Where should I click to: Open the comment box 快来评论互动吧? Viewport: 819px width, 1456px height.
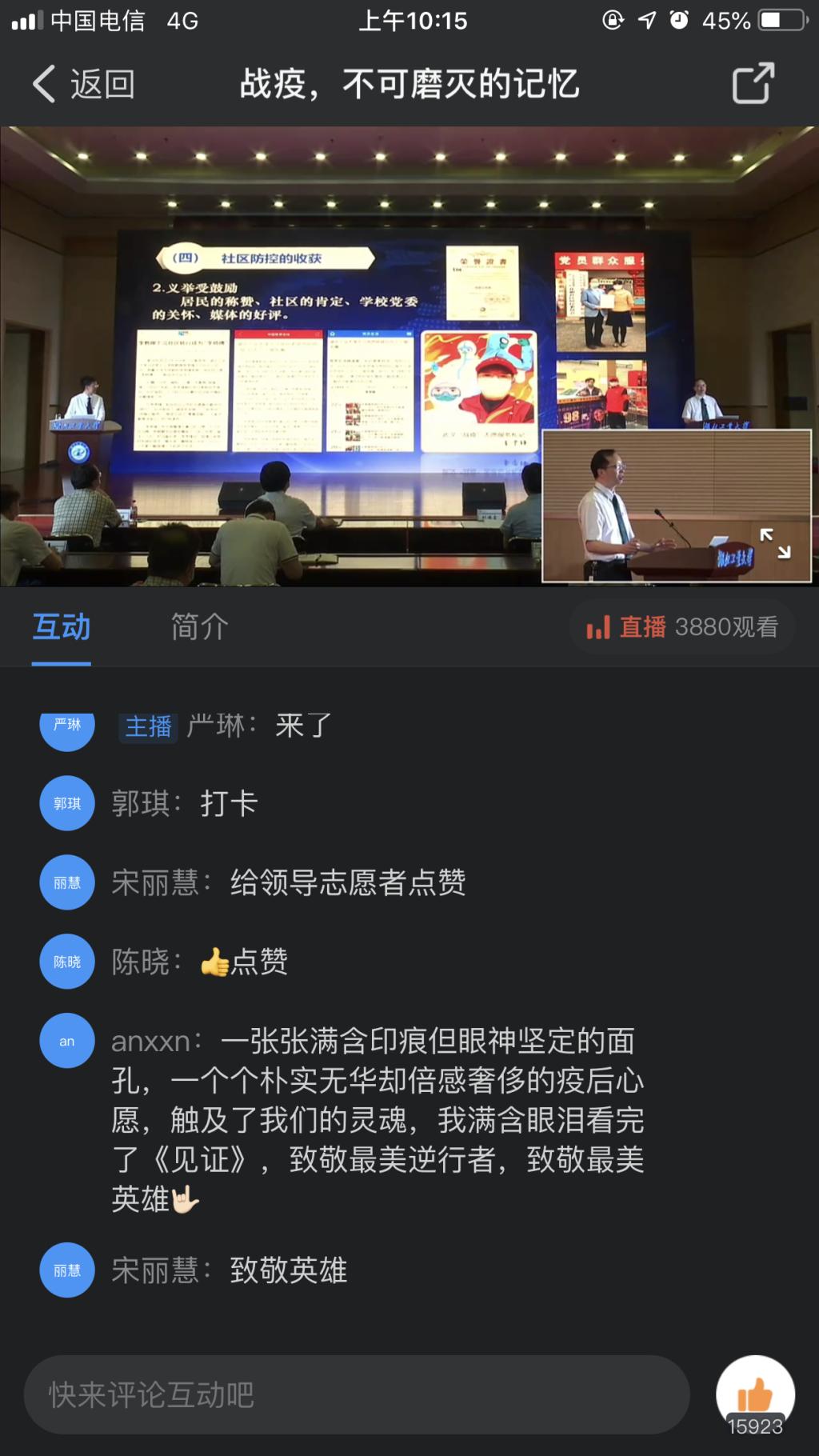(x=356, y=1394)
